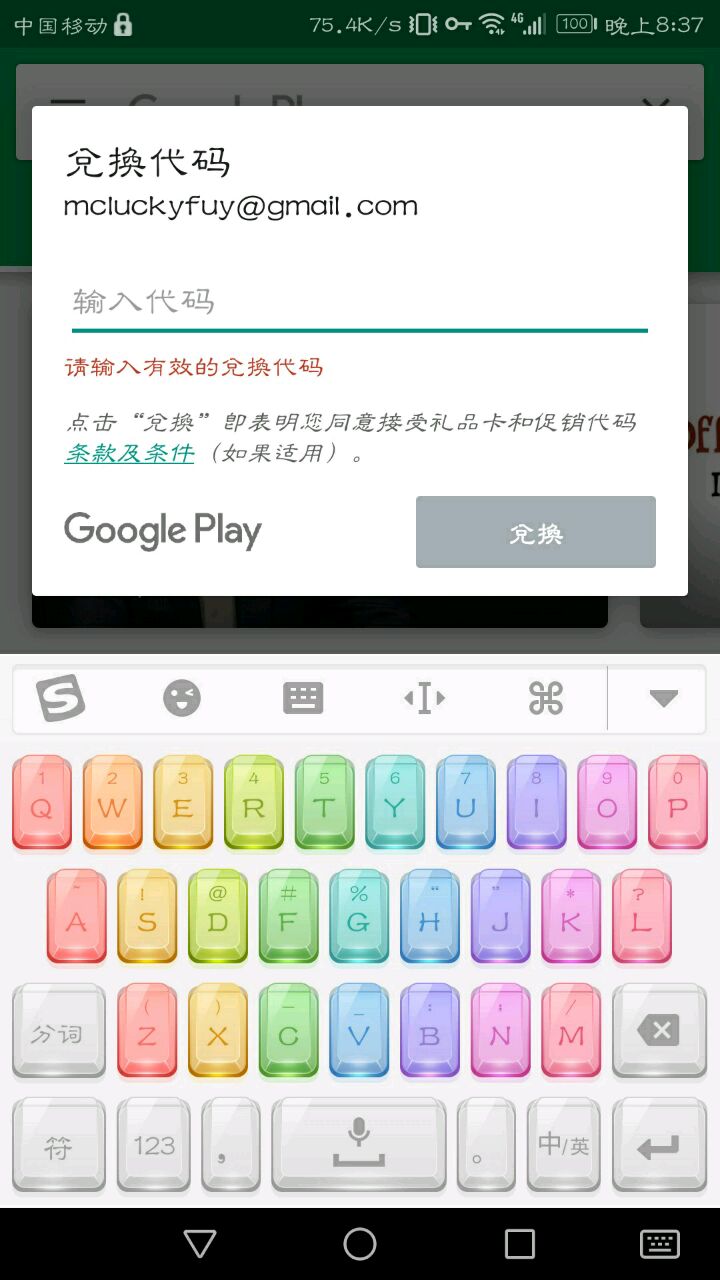Image resolution: width=720 pixels, height=1280 pixels.
Task: Tap the space bar with microphone
Action: (x=359, y=1146)
